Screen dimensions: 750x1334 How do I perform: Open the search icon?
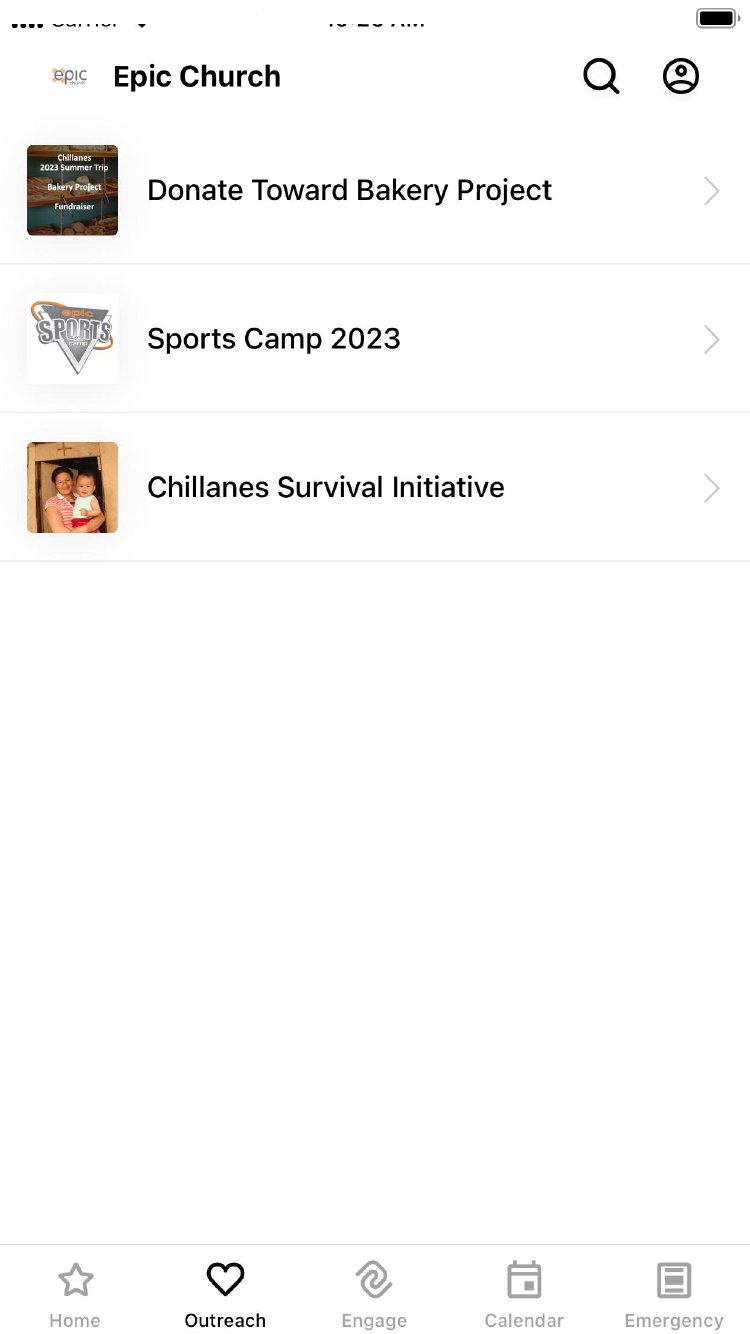click(x=601, y=77)
